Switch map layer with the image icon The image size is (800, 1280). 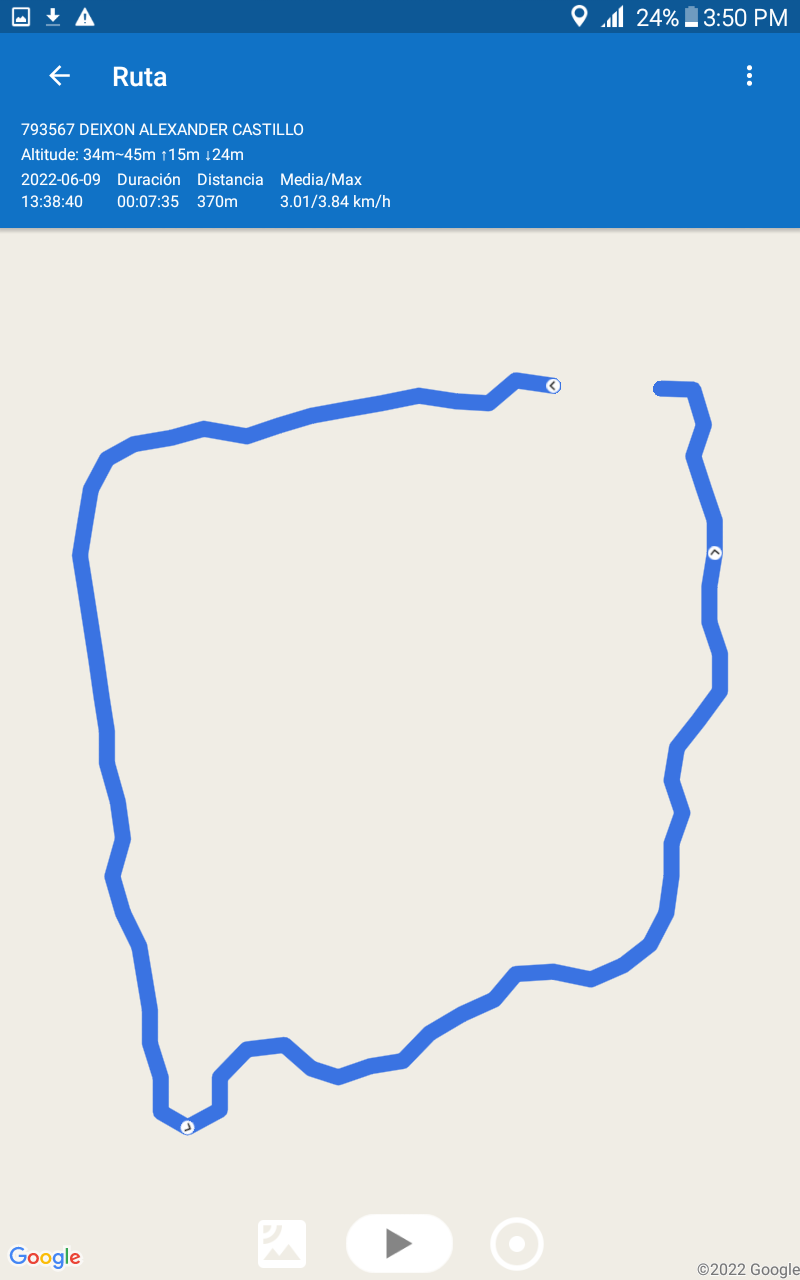click(282, 1244)
